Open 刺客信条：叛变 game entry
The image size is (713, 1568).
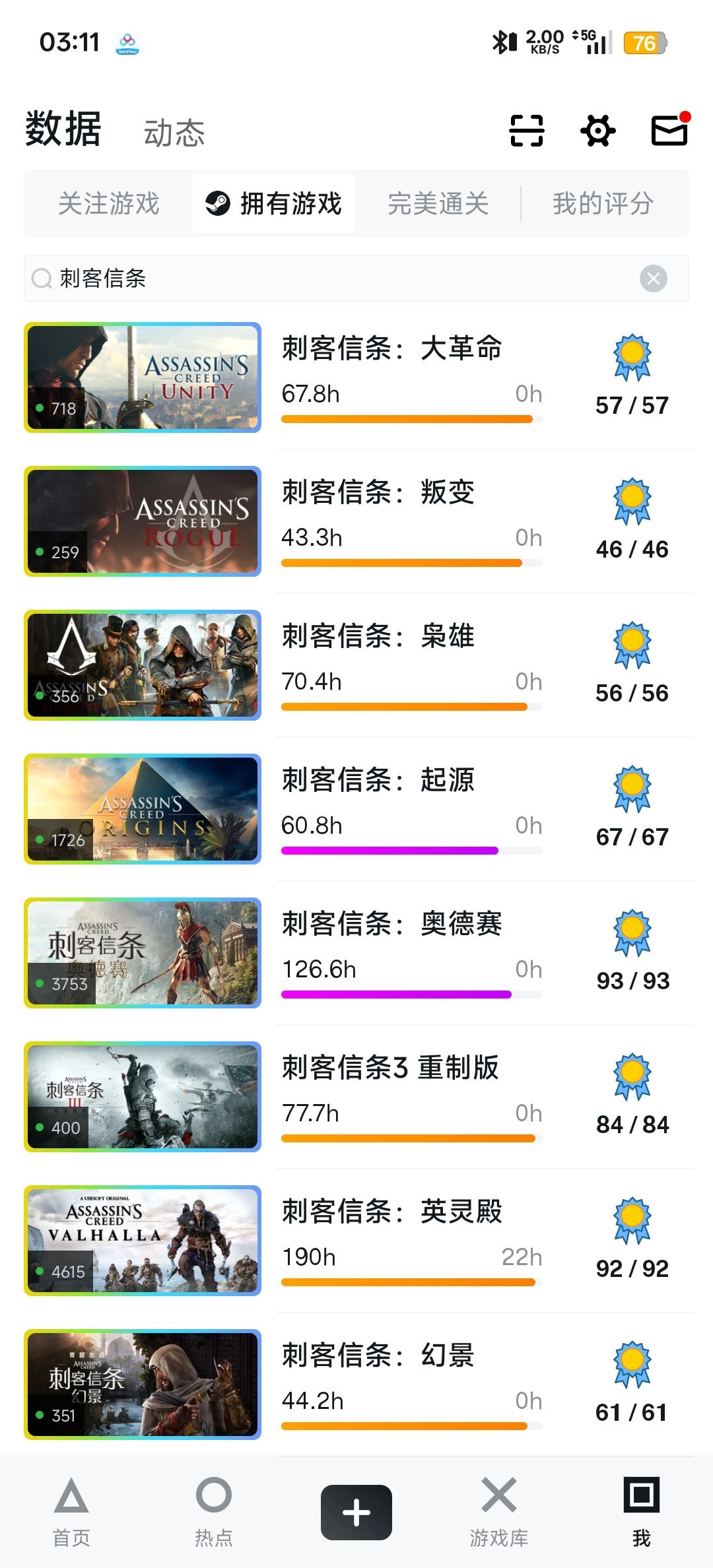coord(378,492)
